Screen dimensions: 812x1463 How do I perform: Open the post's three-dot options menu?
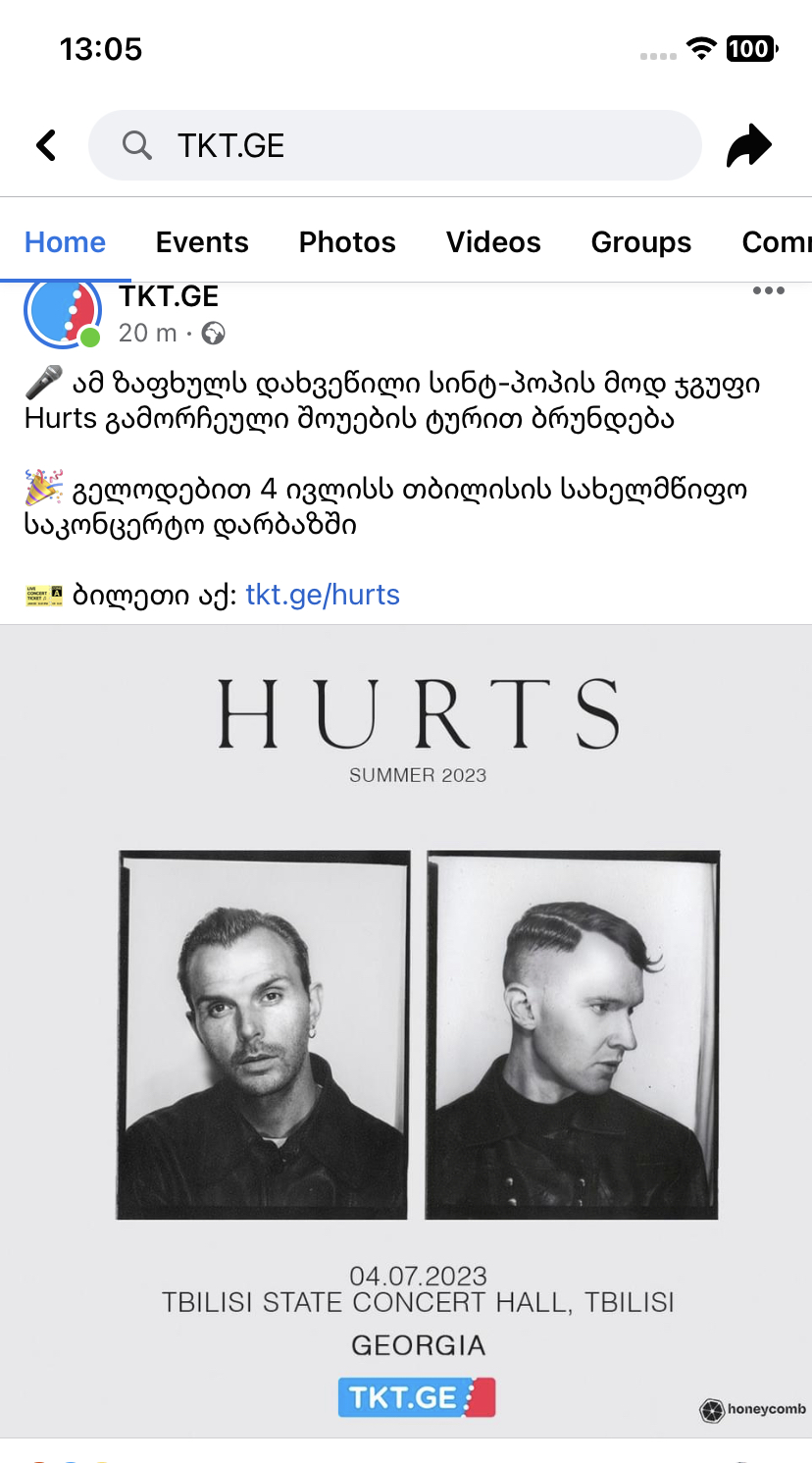(768, 290)
